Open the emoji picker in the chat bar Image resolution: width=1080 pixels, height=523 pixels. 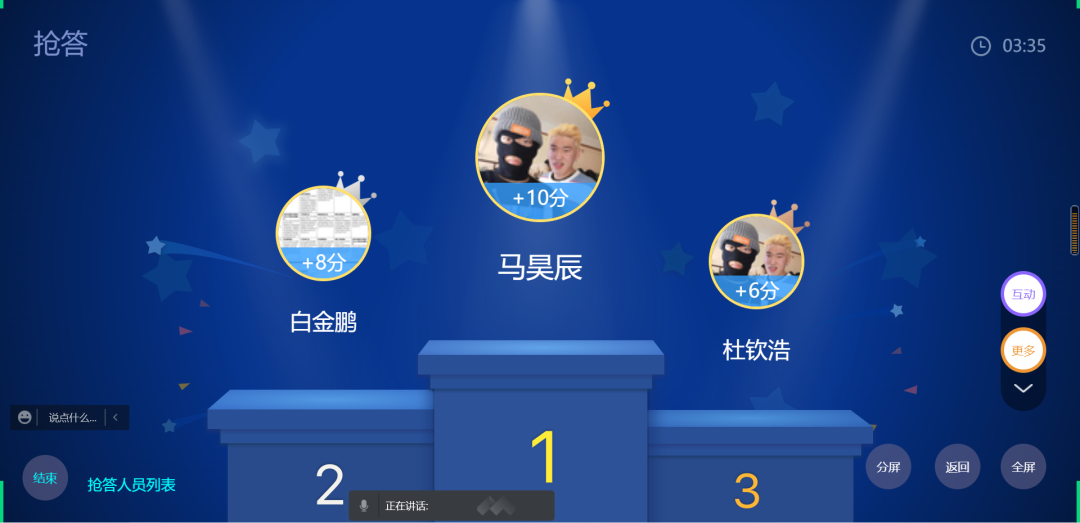[x=25, y=417]
